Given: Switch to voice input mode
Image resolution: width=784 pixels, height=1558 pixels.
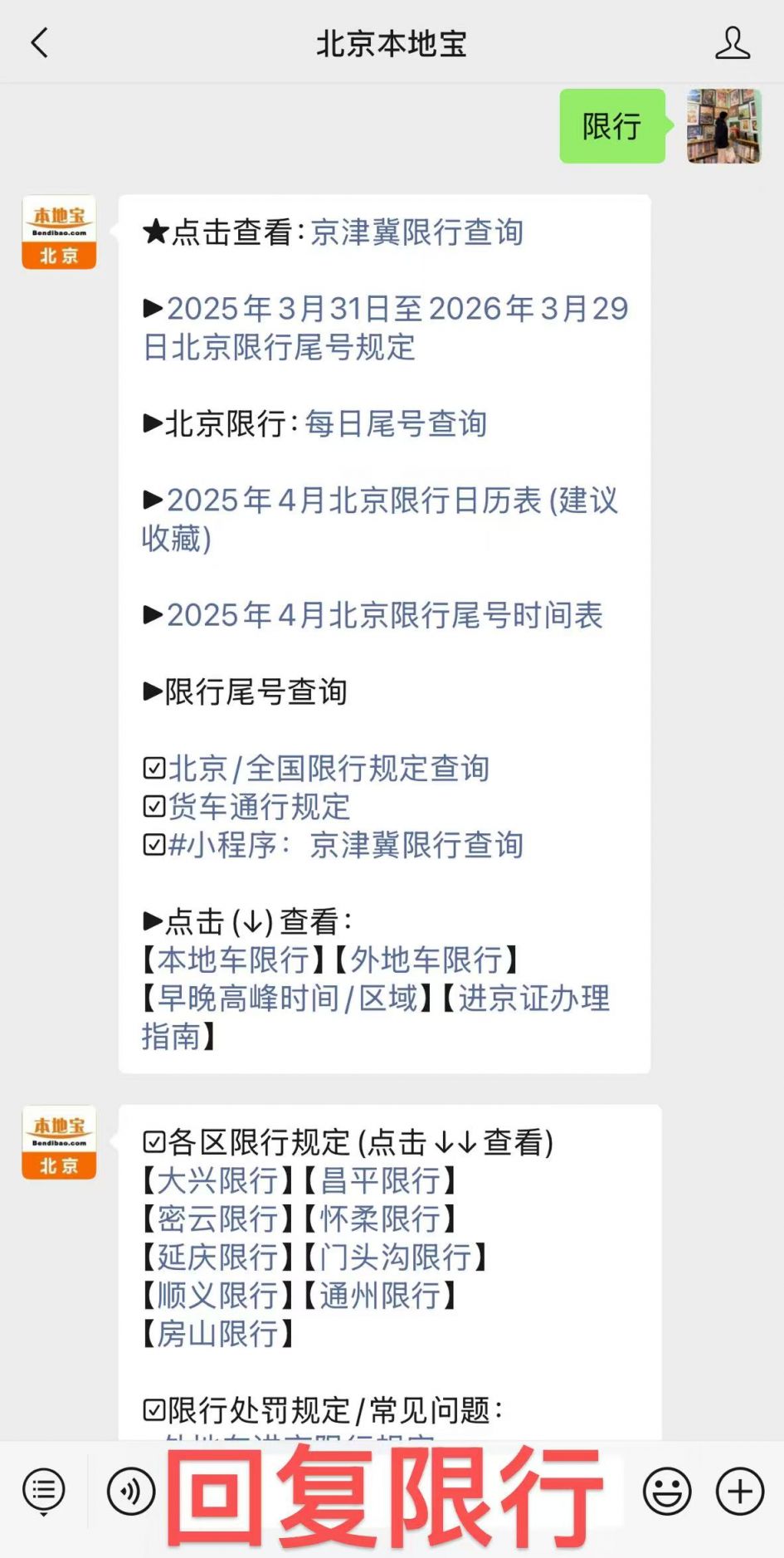Looking at the screenshot, I should (130, 1491).
